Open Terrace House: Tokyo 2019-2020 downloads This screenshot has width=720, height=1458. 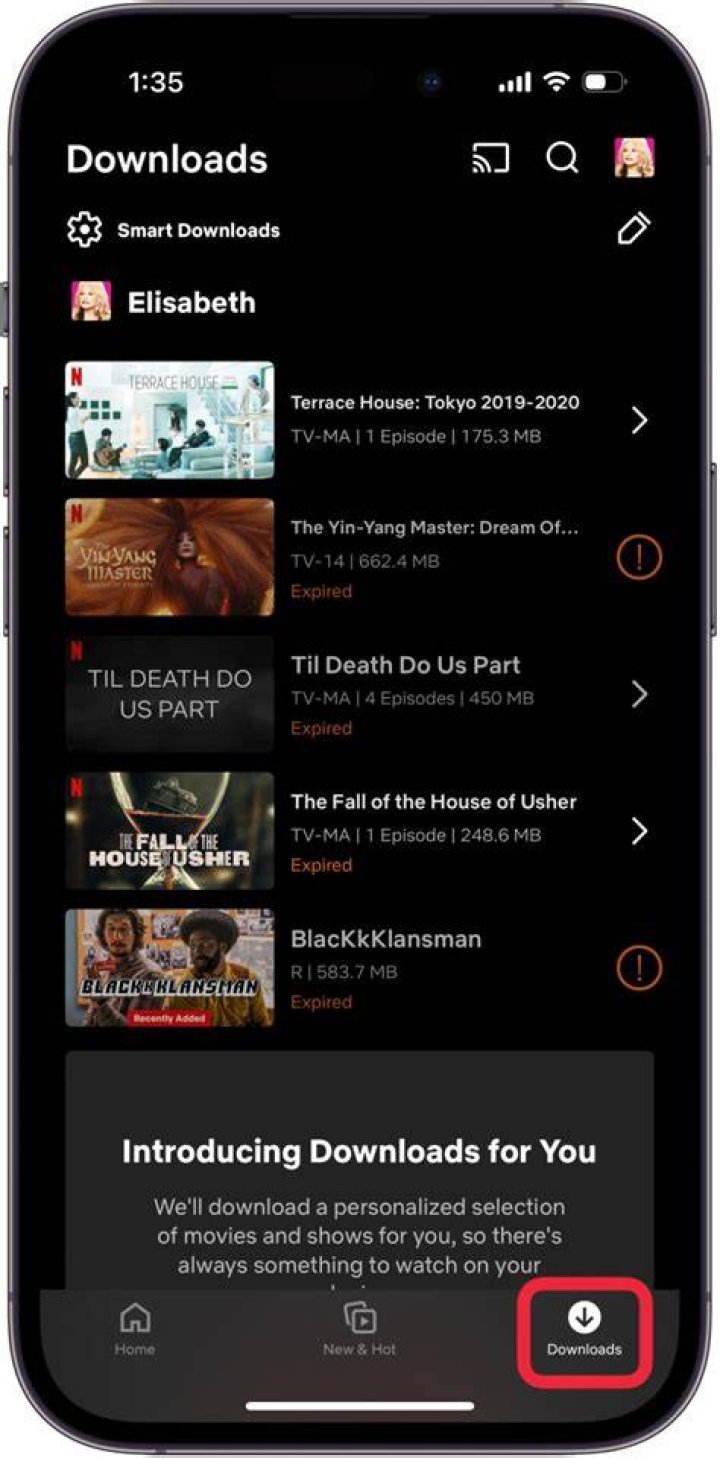(360, 420)
